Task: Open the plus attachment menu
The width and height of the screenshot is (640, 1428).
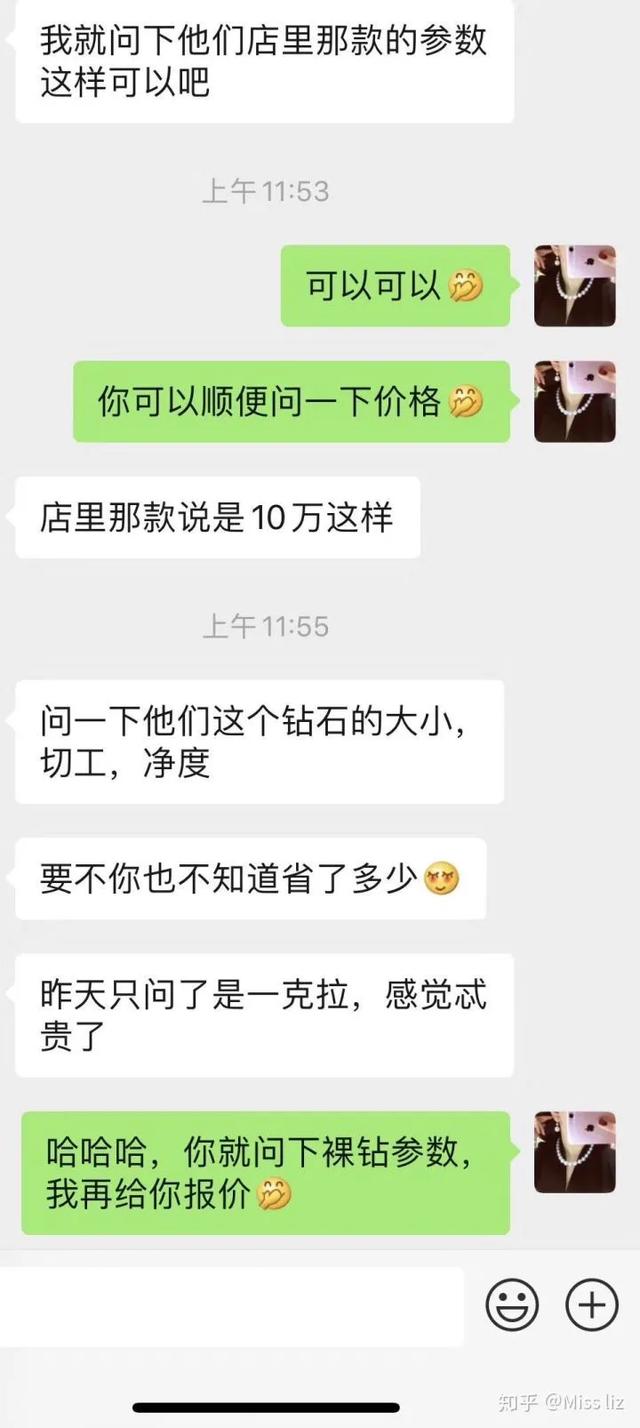Action: click(592, 1305)
